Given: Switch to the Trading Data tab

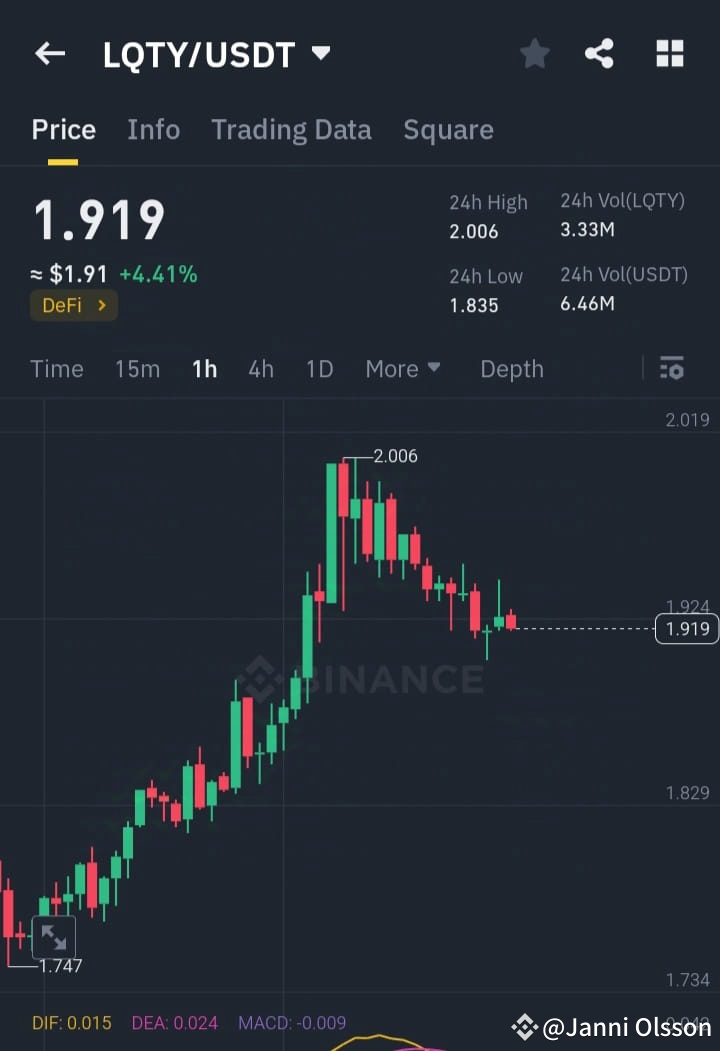Looking at the screenshot, I should (291, 129).
